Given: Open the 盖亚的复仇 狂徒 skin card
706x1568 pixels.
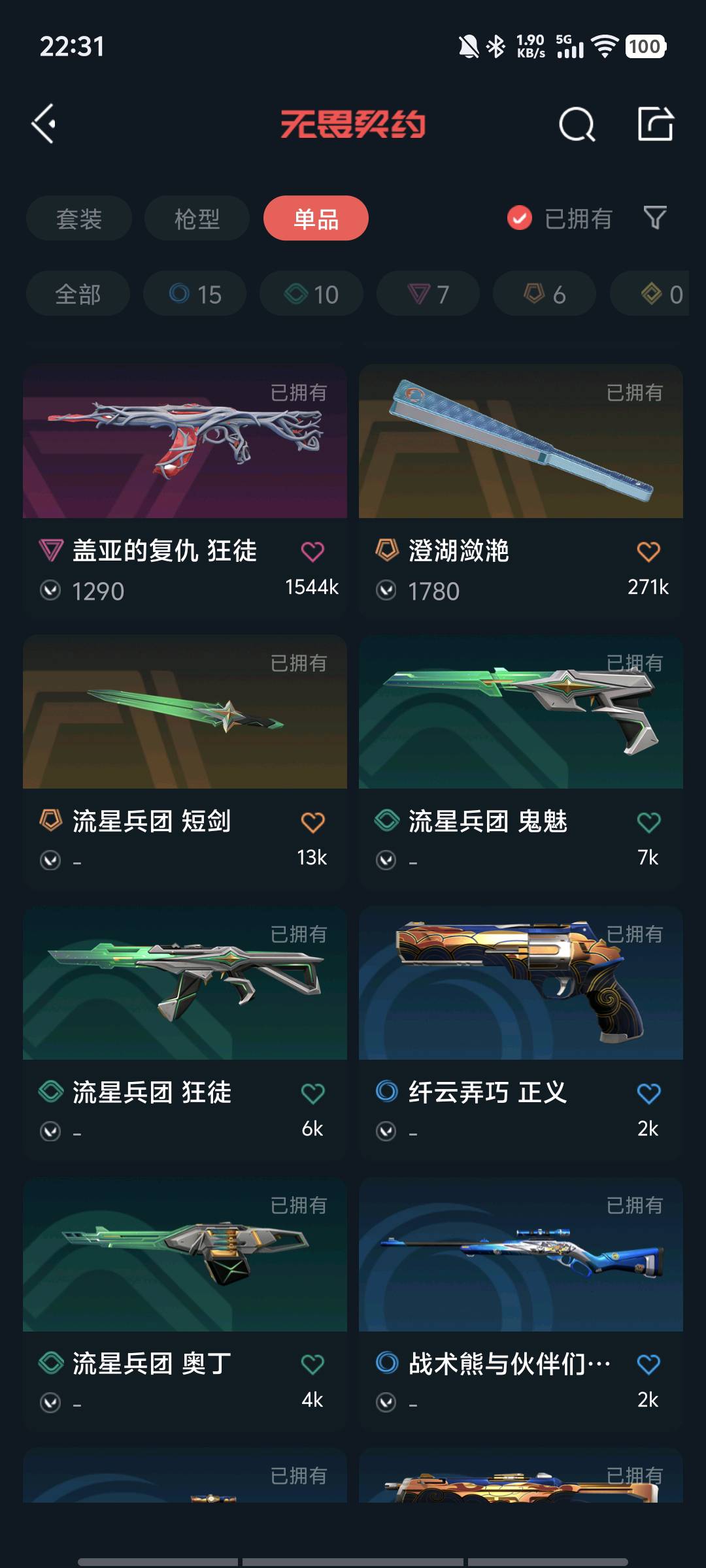Looking at the screenshot, I should (x=185, y=442).
